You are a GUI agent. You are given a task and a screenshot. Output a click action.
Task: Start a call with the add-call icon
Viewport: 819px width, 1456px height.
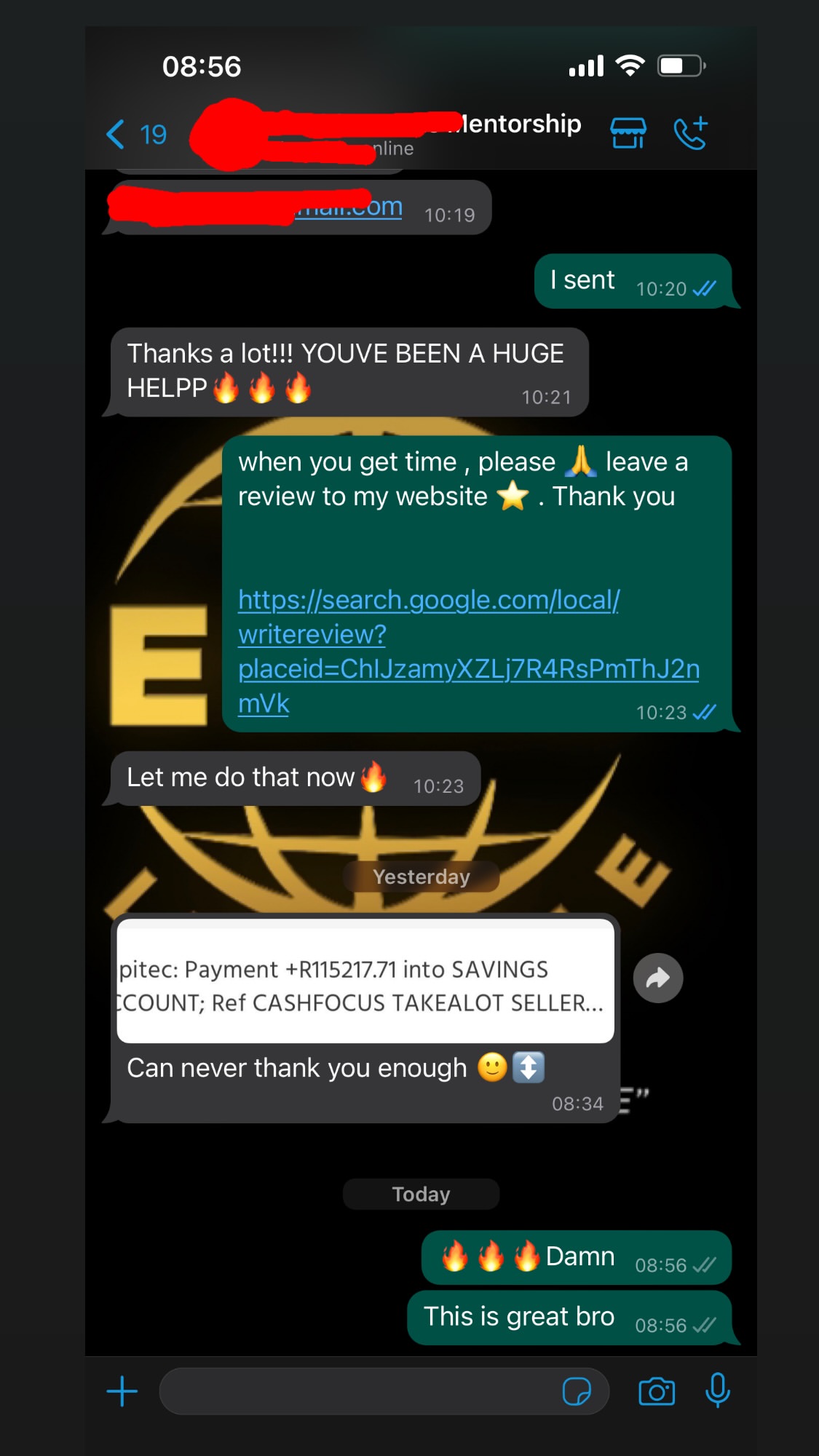[x=690, y=133]
